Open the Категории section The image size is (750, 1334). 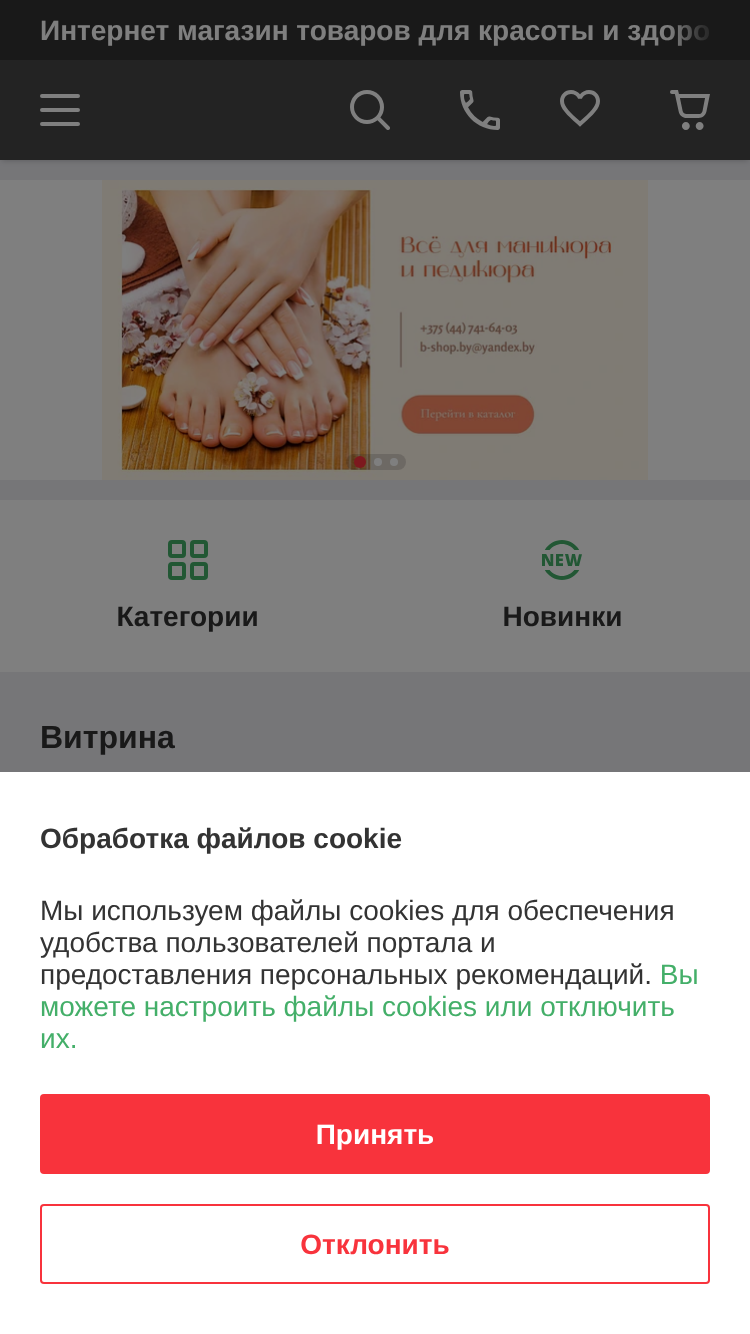pos(187,585)
